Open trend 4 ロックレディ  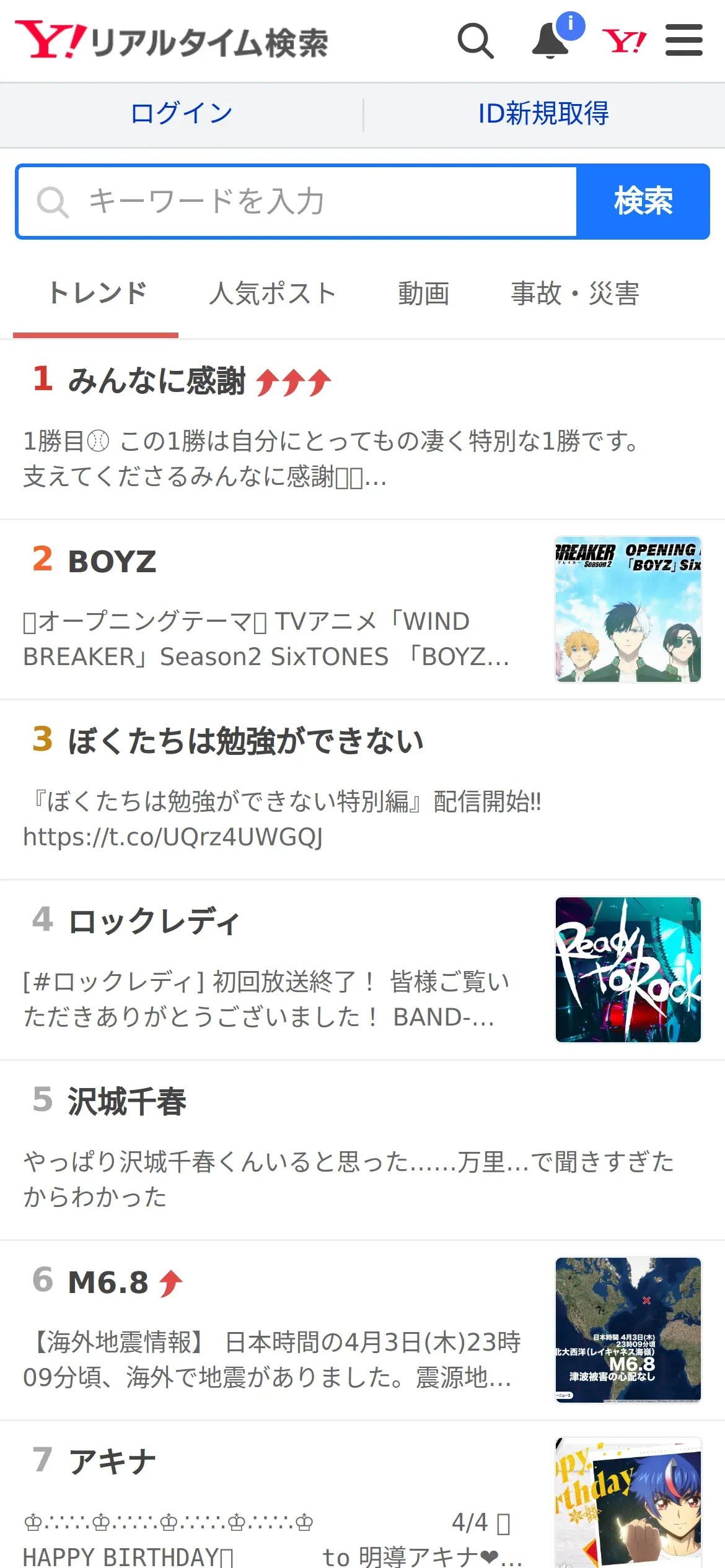pos(154,921)
